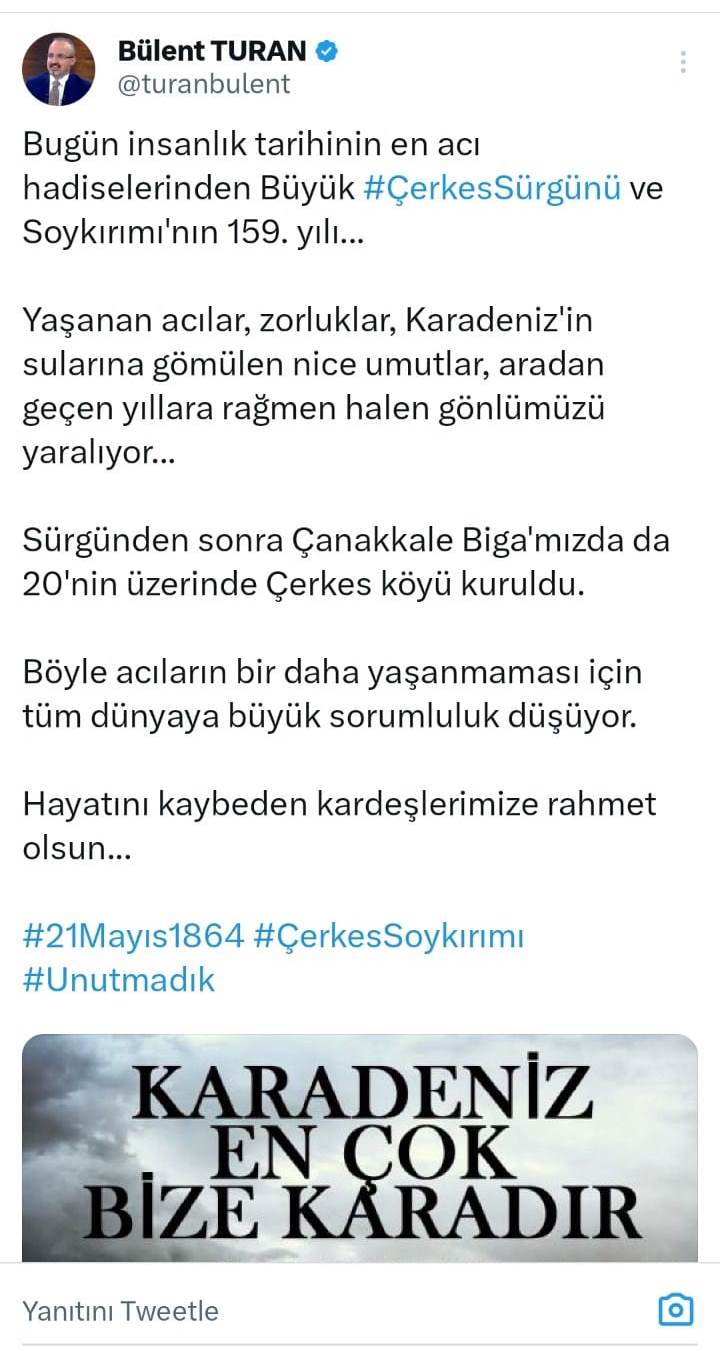720x1351 pixels.
Task: Open the tweet's three-dot overflow menu
Action: pos(683,62)
